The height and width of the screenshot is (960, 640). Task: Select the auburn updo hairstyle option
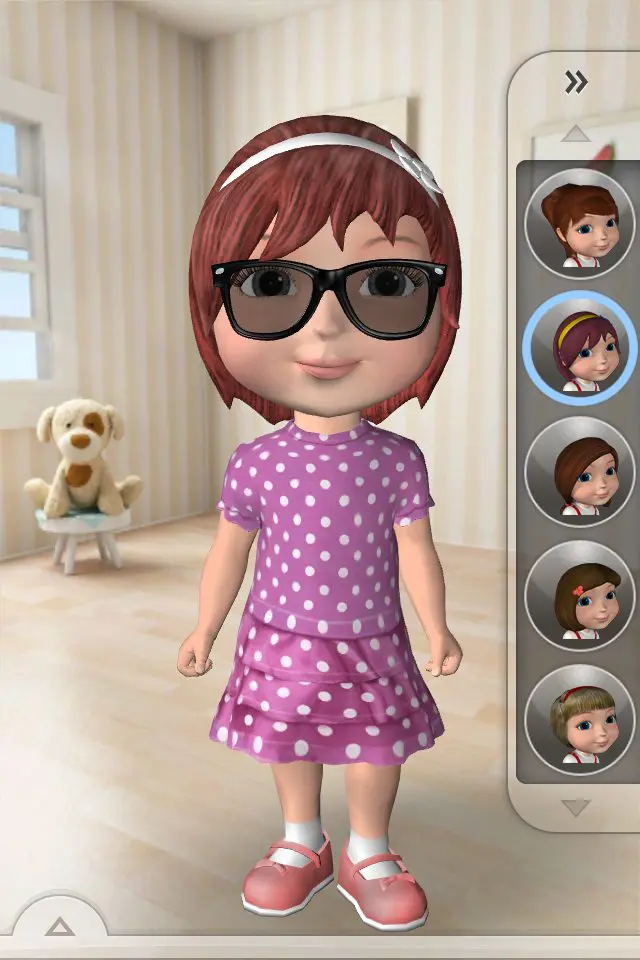coord(579,223)
